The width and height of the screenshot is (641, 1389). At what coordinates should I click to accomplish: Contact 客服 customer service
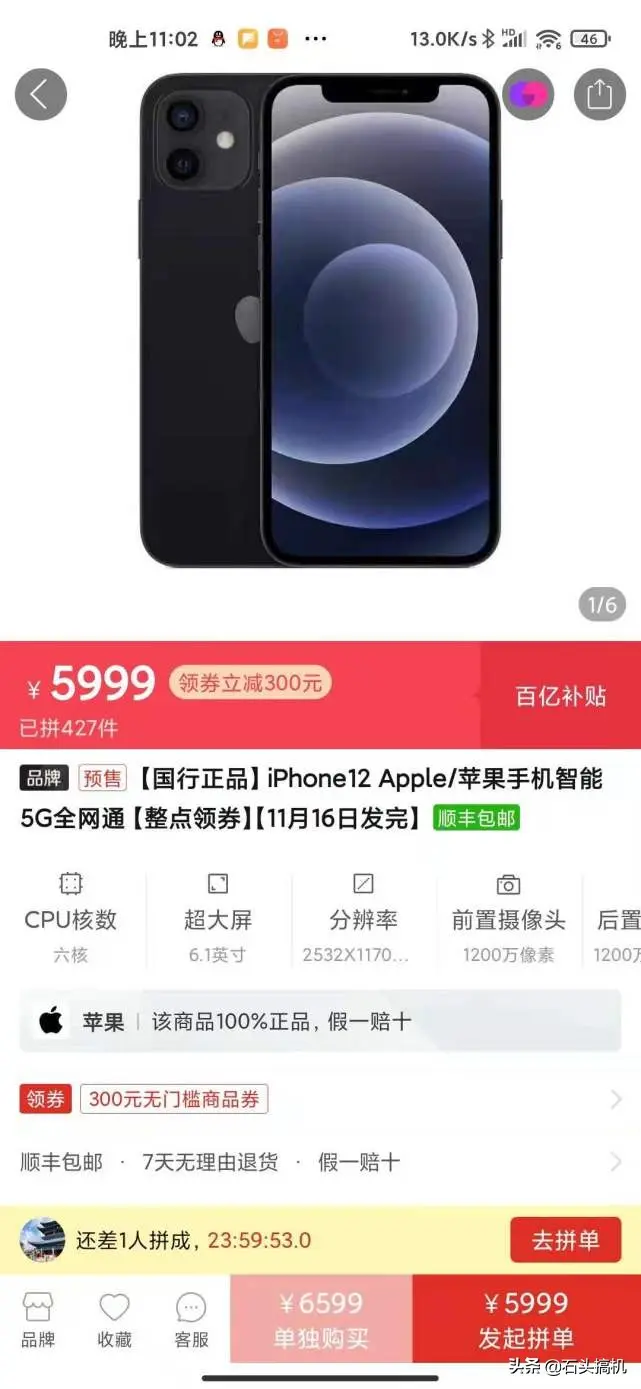[191, 1320]
